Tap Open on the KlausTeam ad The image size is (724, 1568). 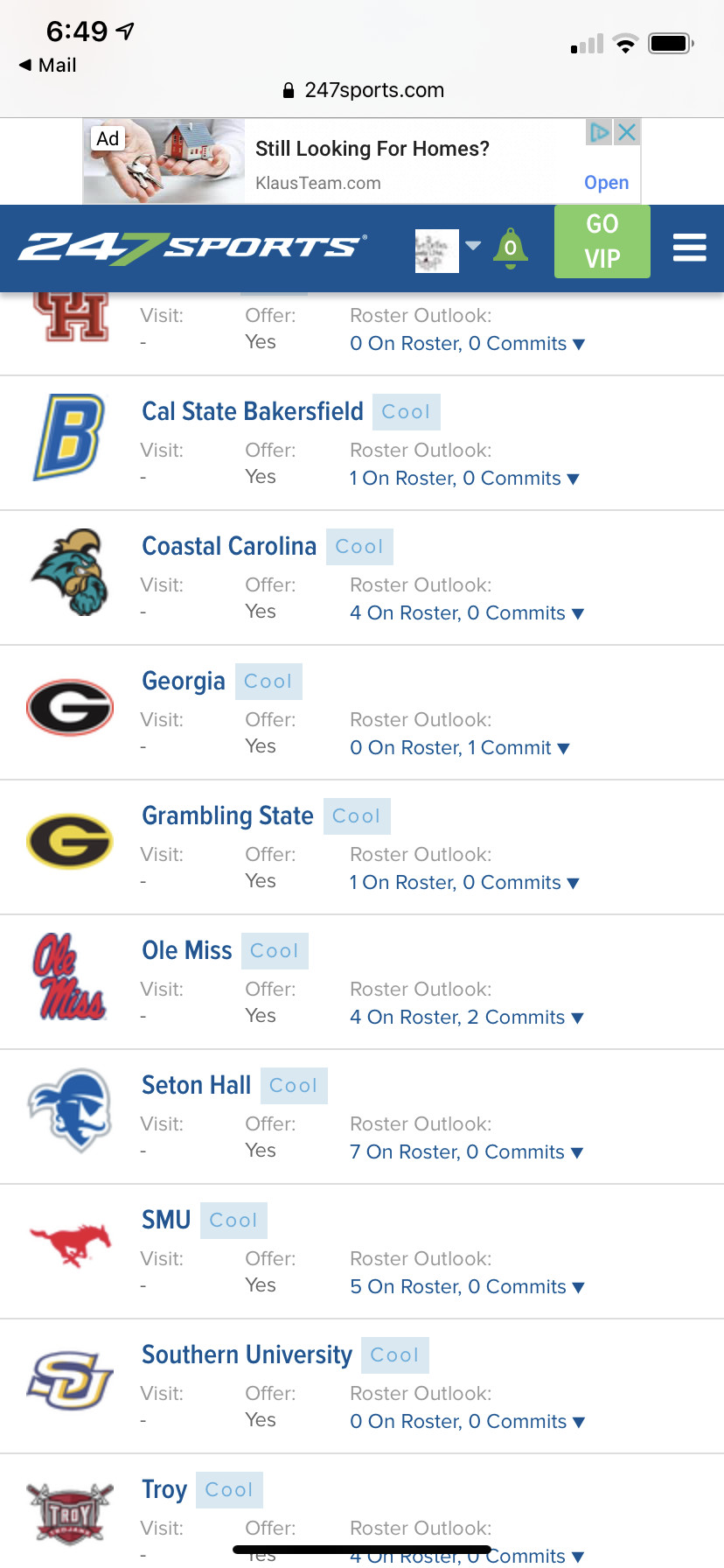coord(606,182)
